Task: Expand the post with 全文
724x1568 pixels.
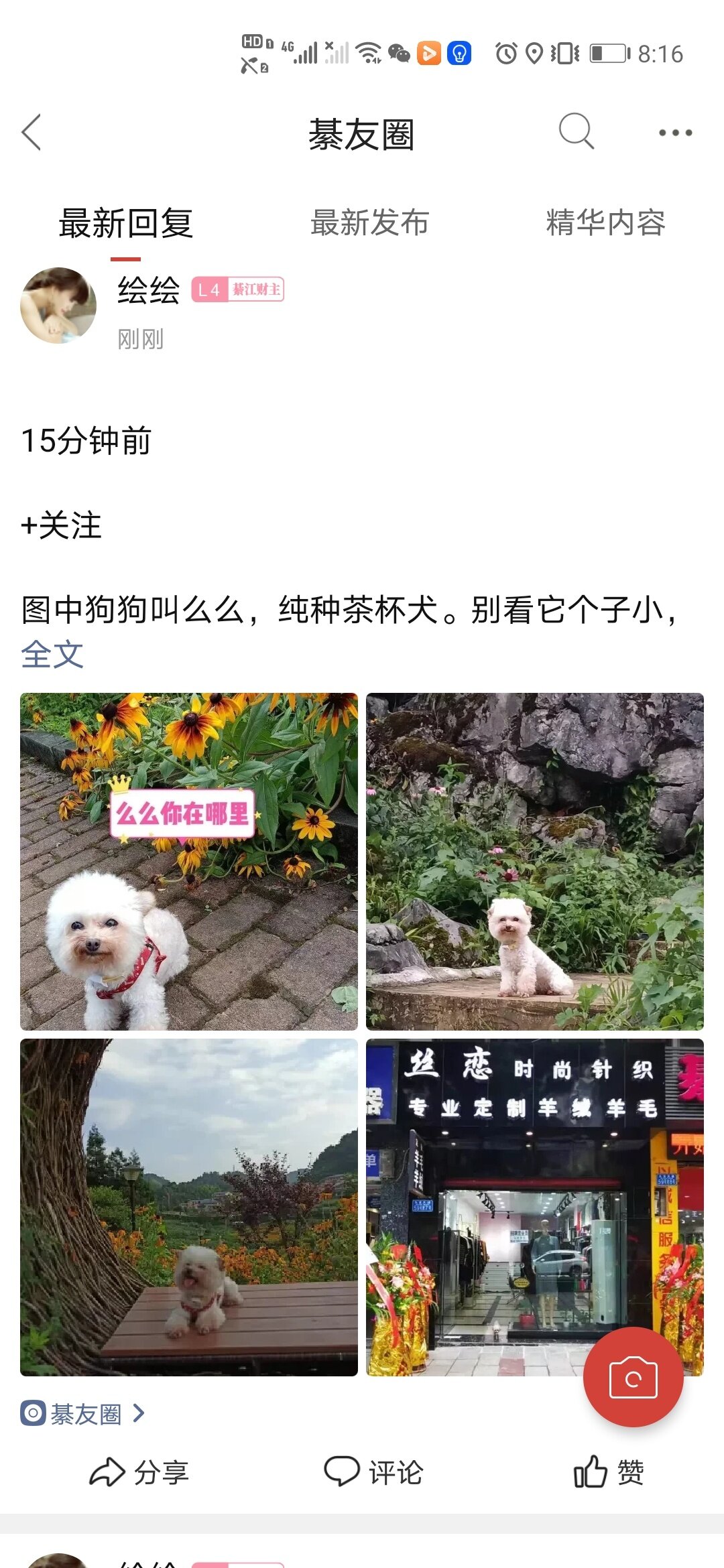Action: pyautogui.click(x=52, y=655)
